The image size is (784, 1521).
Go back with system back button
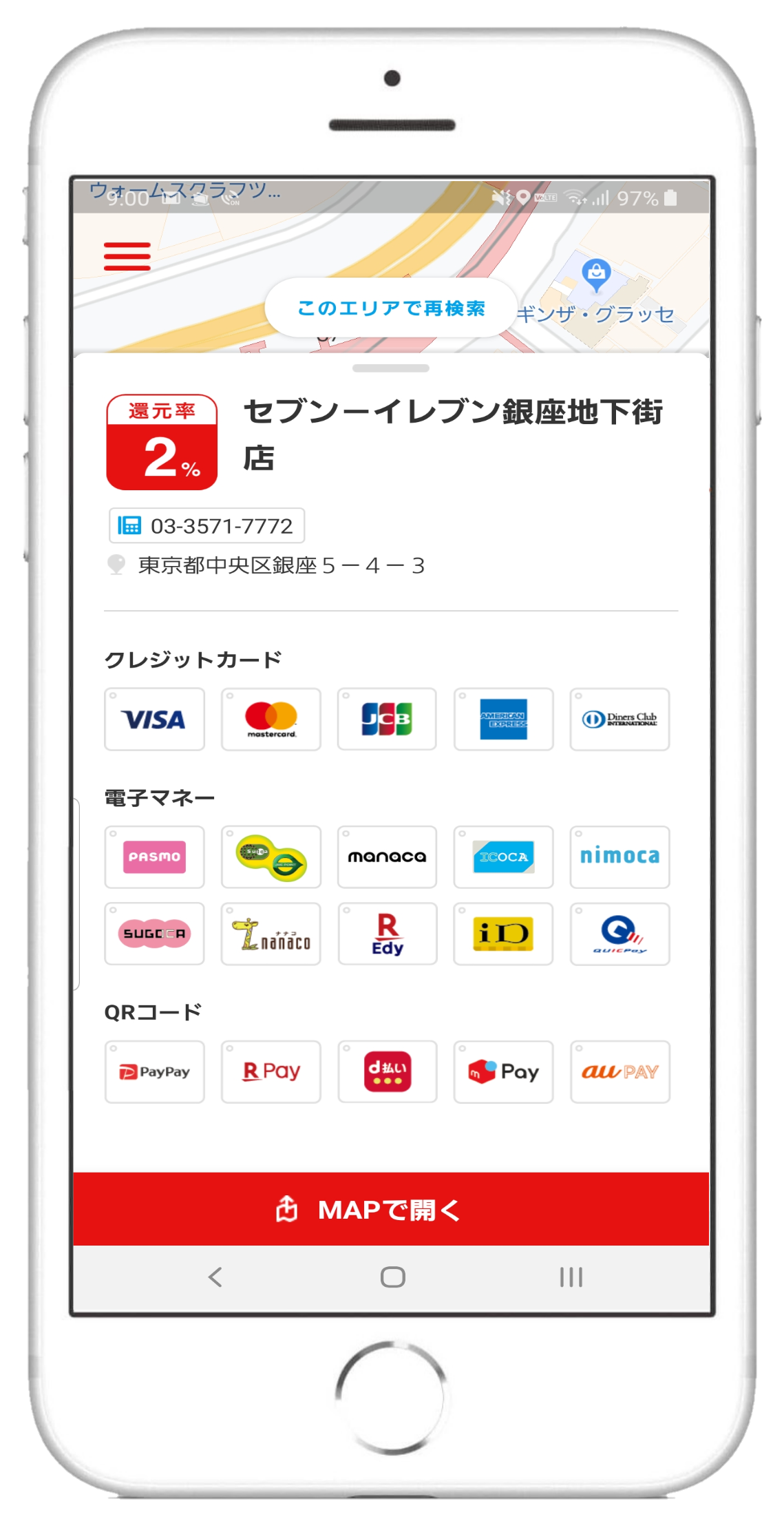(215, 1277)
